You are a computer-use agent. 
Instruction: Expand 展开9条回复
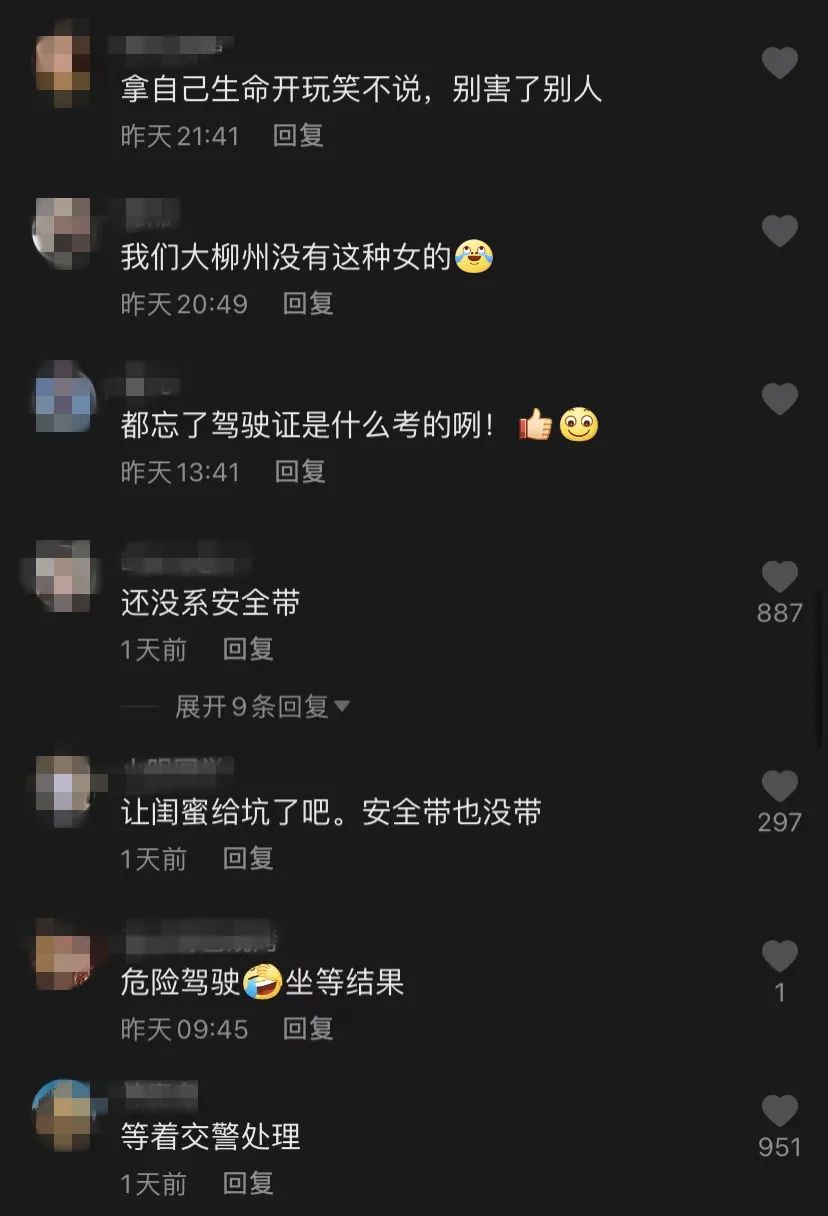pyautogui.click(x=262, y=707)
